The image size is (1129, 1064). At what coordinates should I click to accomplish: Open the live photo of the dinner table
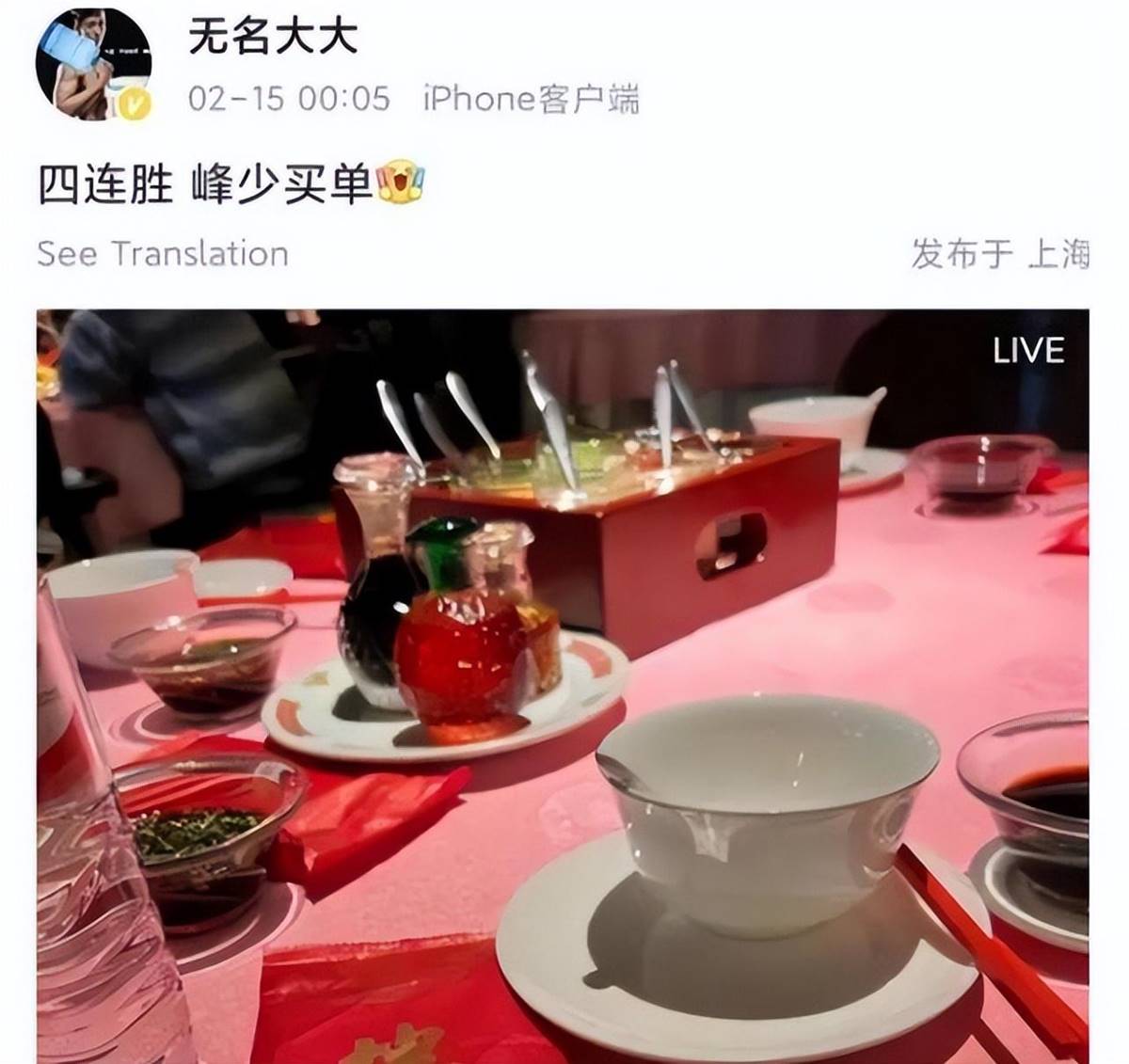(x=563, y=687)
